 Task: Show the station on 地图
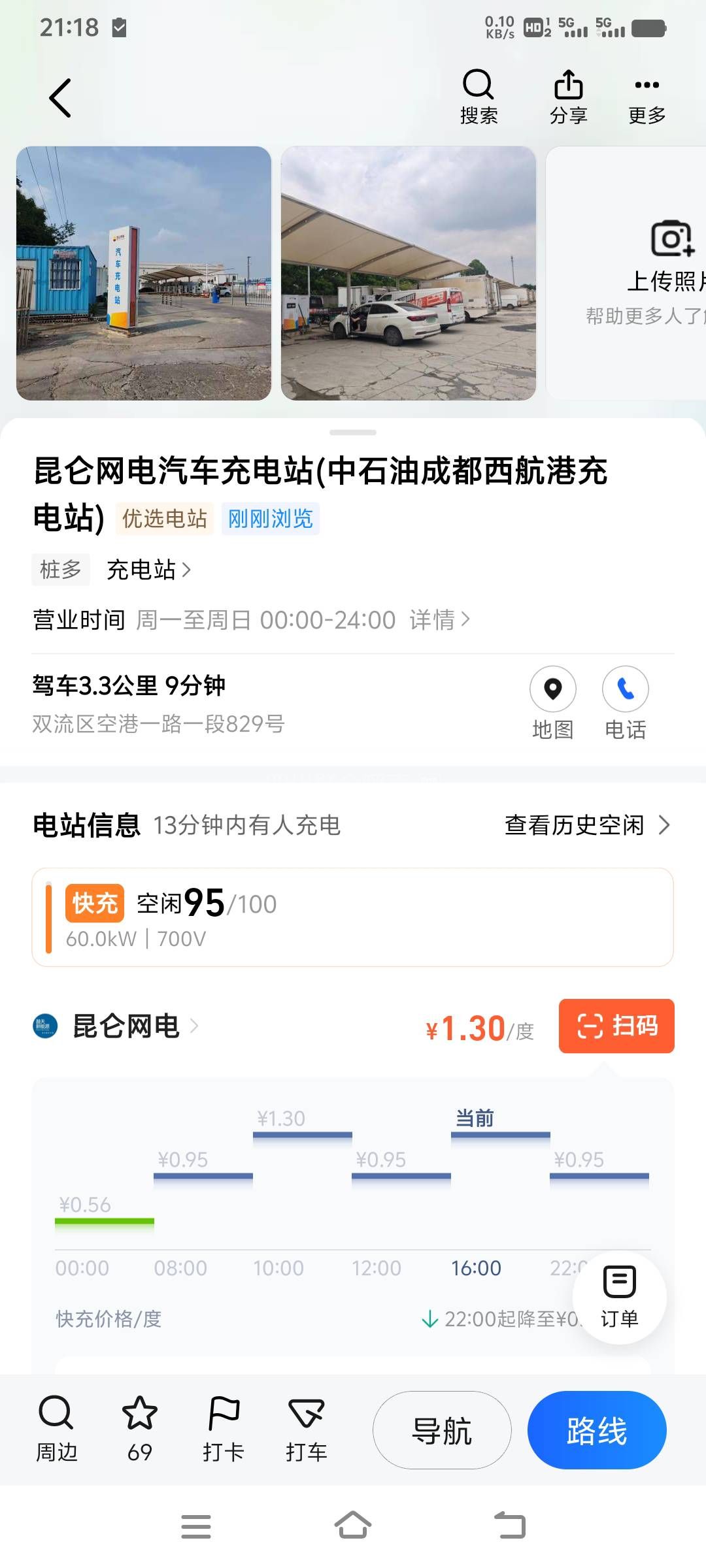coord(553,702)
